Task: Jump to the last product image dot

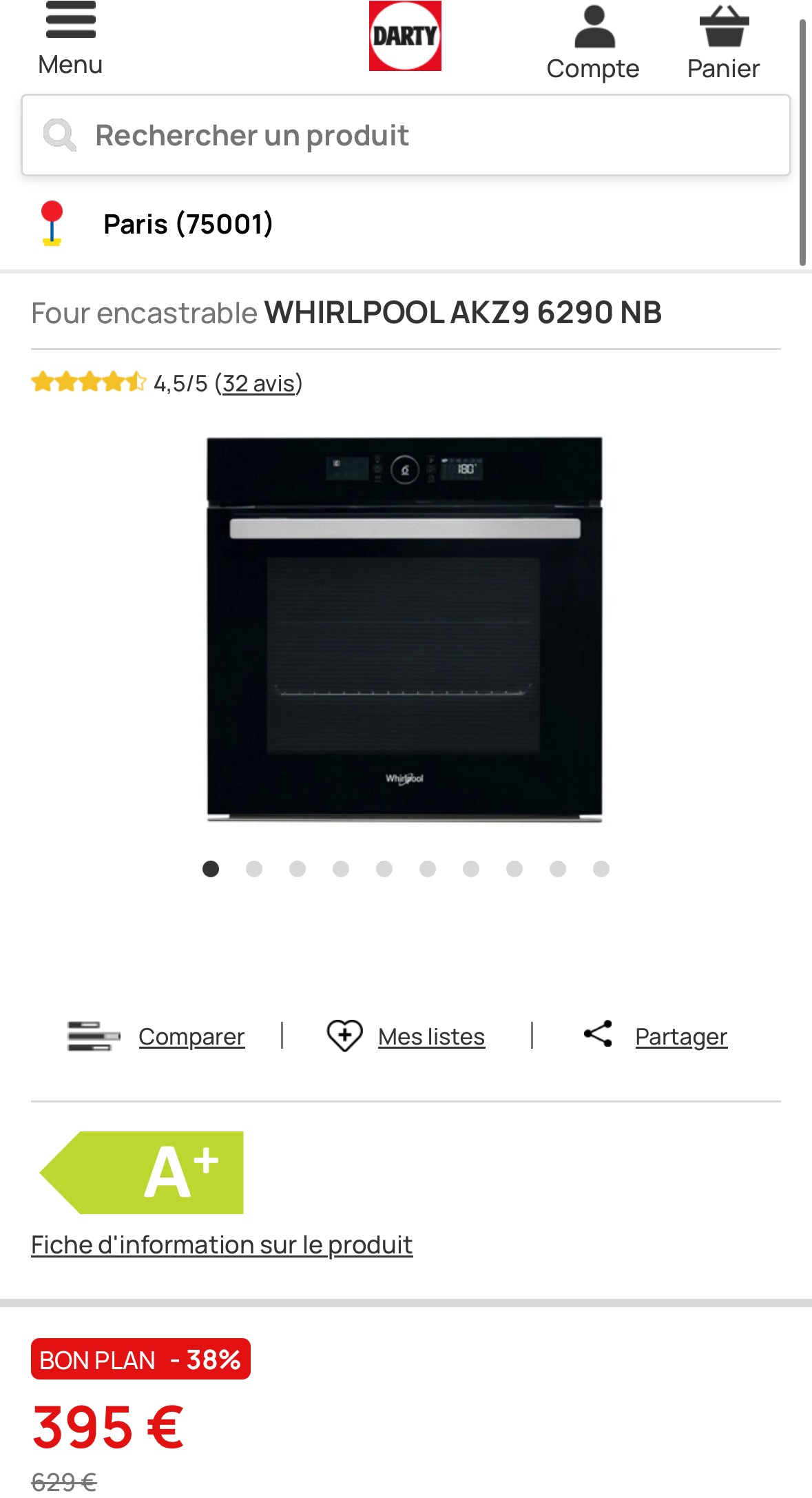Action: pos(601,869)
